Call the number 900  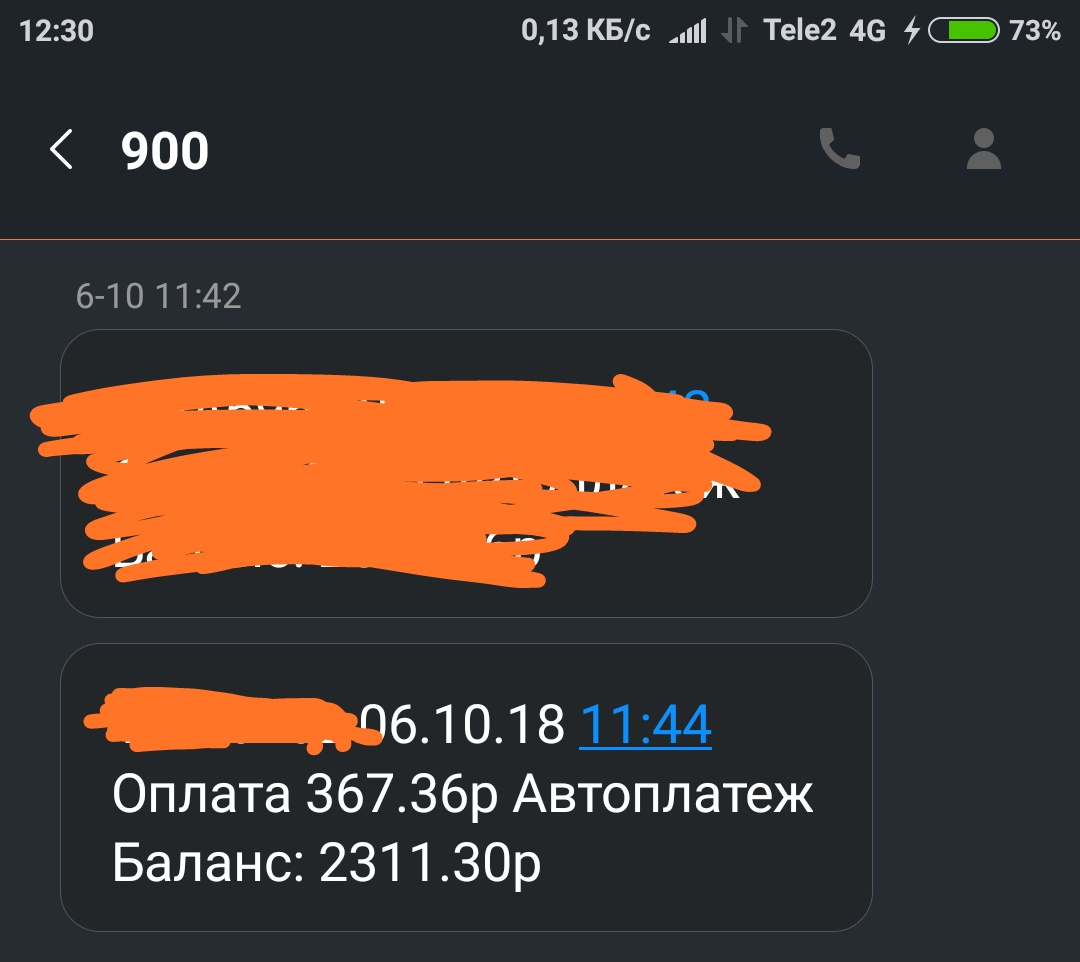pos(839,150)
